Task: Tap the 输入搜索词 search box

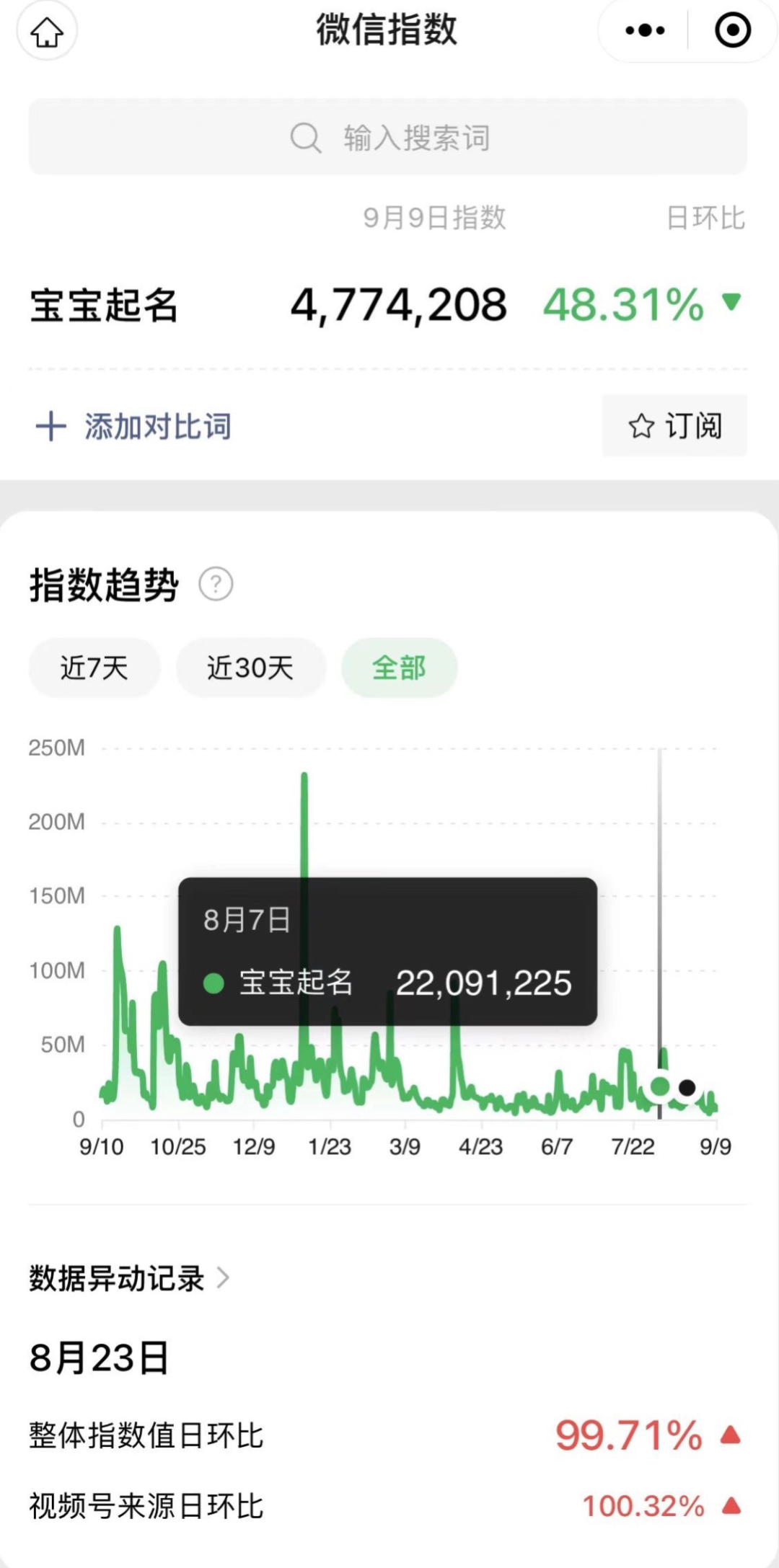Action: [x=388, y=137]
